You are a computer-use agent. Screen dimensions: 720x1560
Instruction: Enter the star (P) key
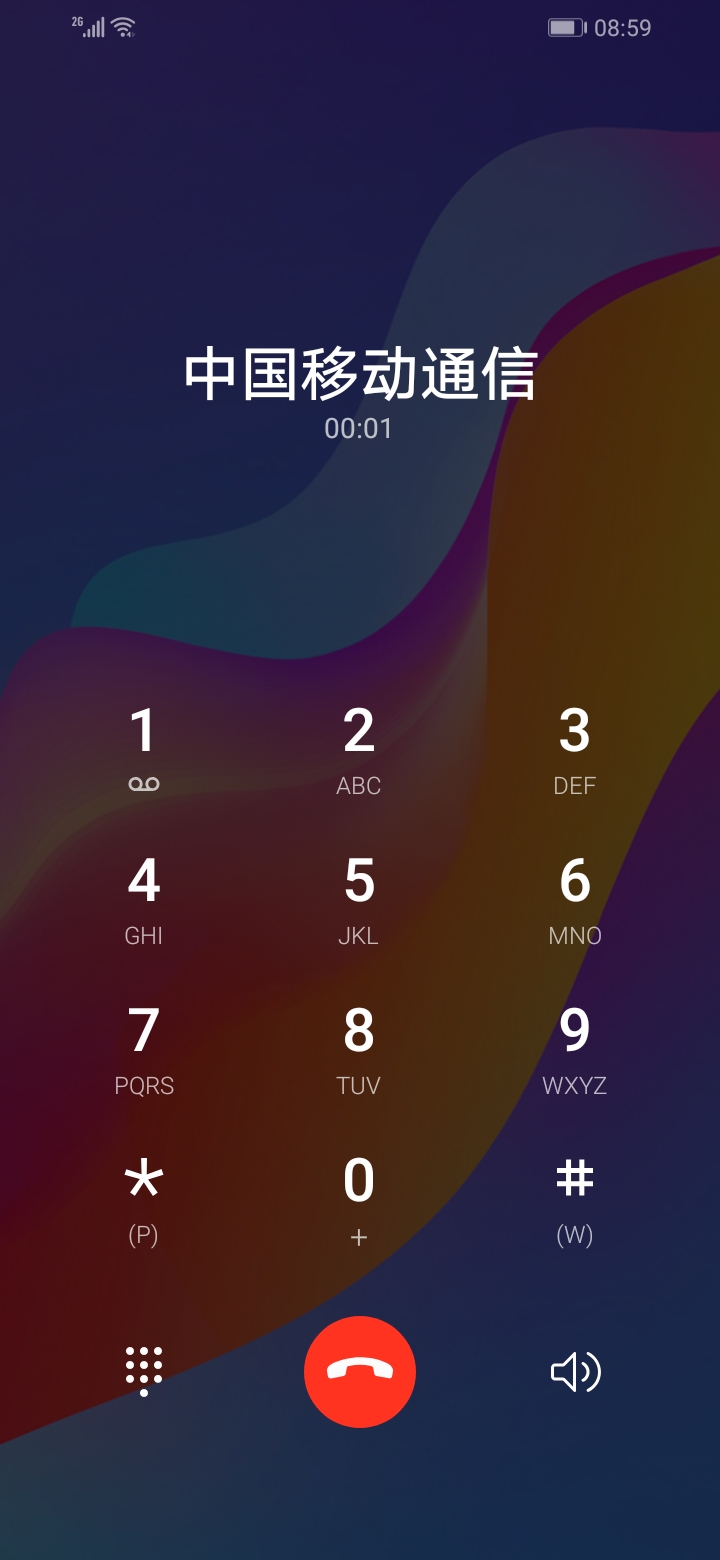point(144,1198)
